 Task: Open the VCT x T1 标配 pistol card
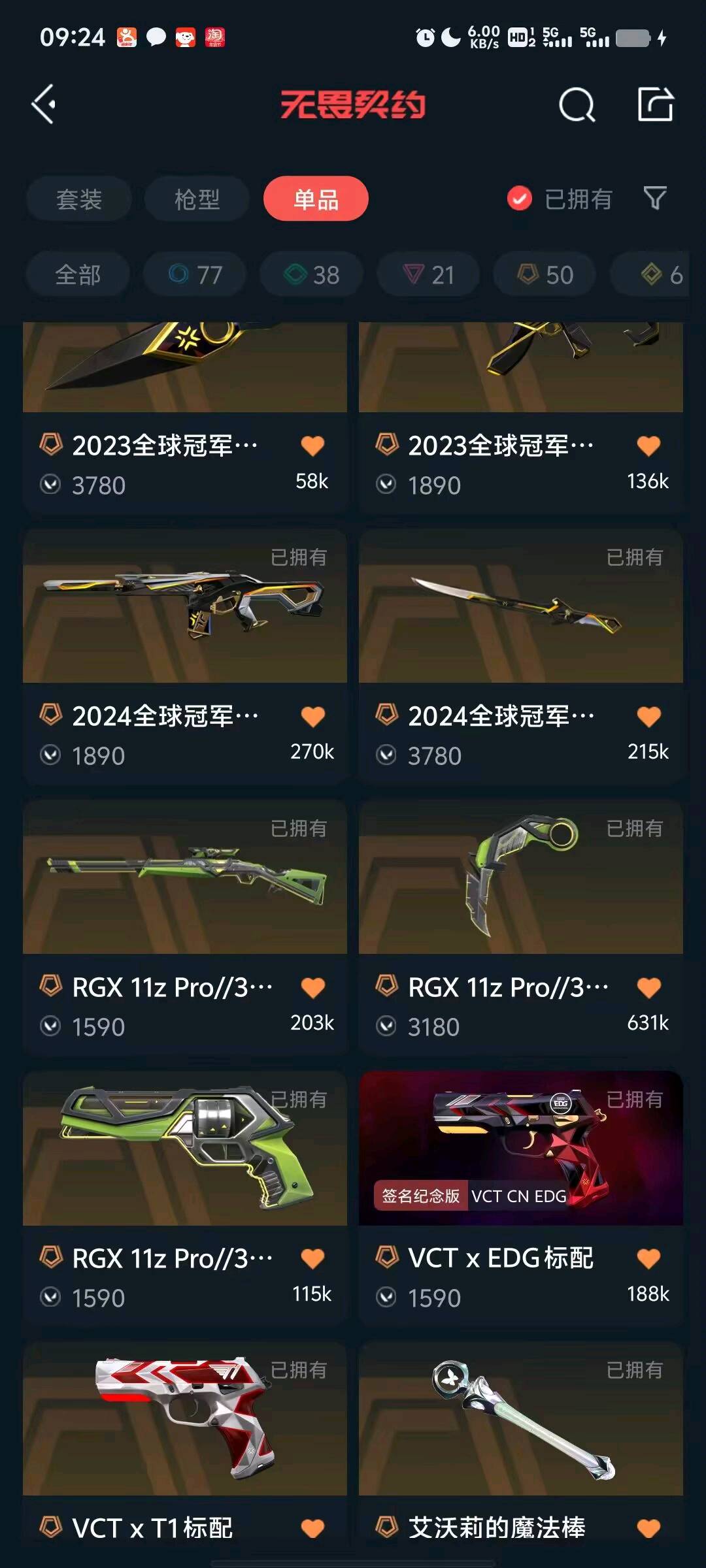pyautogui.click(x=185, y=1444)
